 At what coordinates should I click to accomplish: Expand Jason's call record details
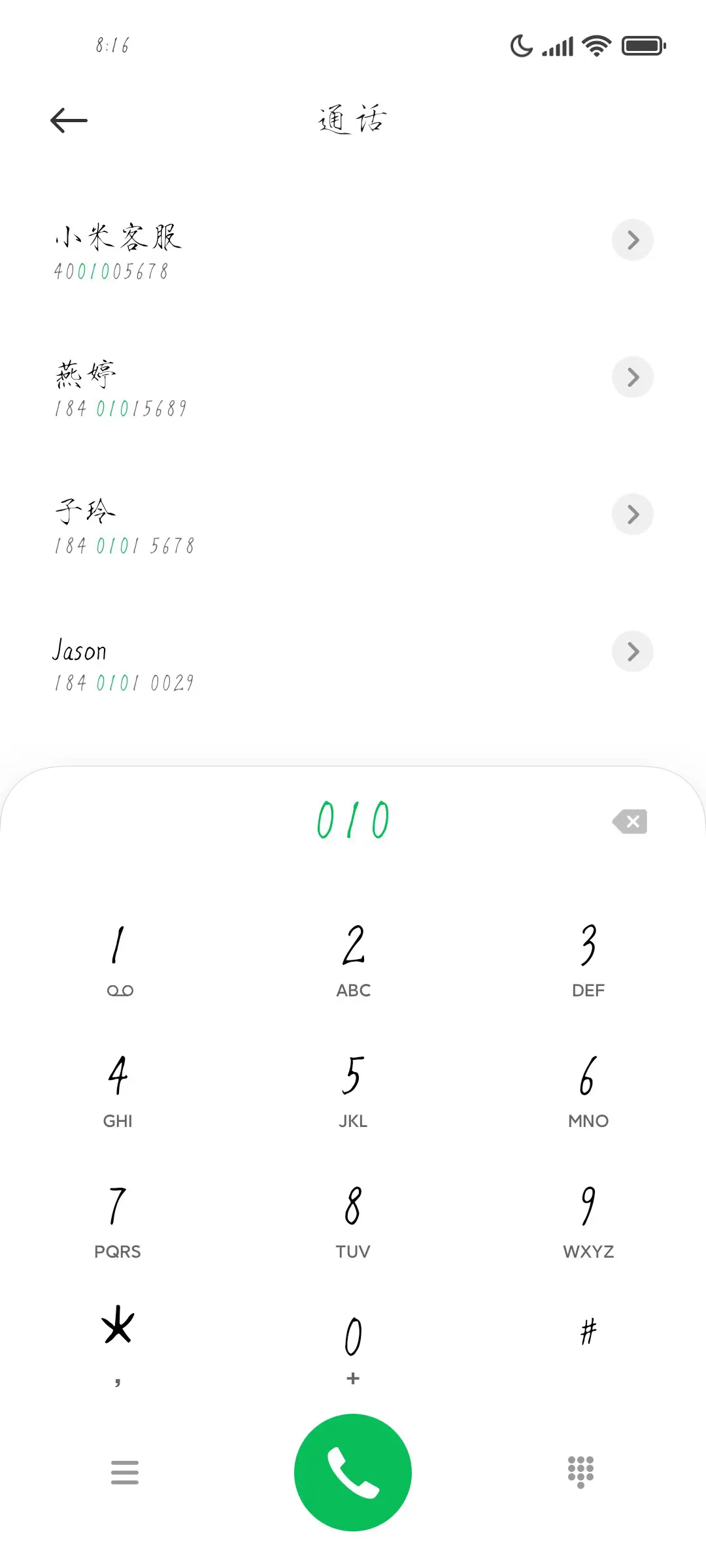632,651
